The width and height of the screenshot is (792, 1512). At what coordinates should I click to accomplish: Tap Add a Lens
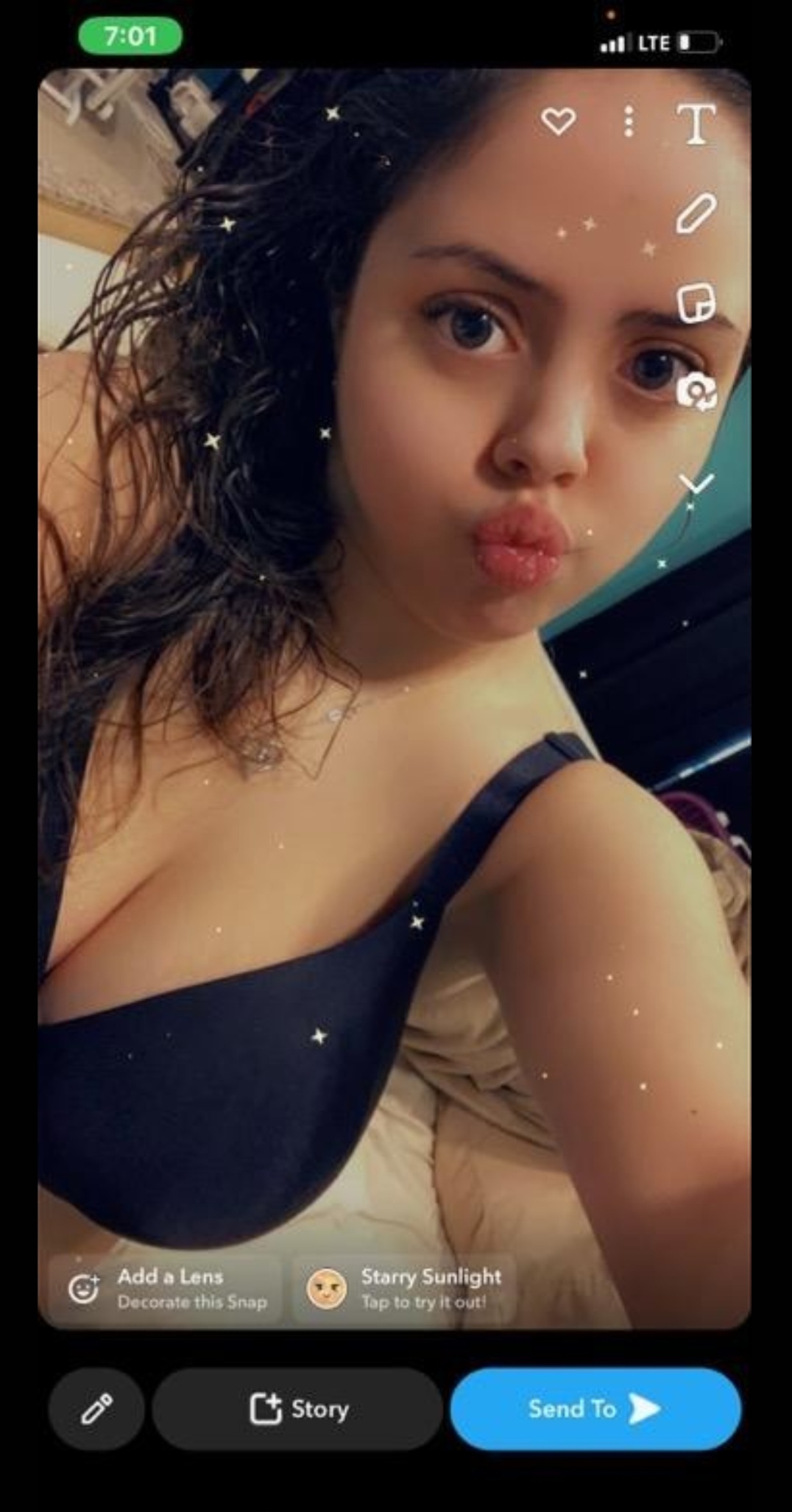tap(166, 1288)
